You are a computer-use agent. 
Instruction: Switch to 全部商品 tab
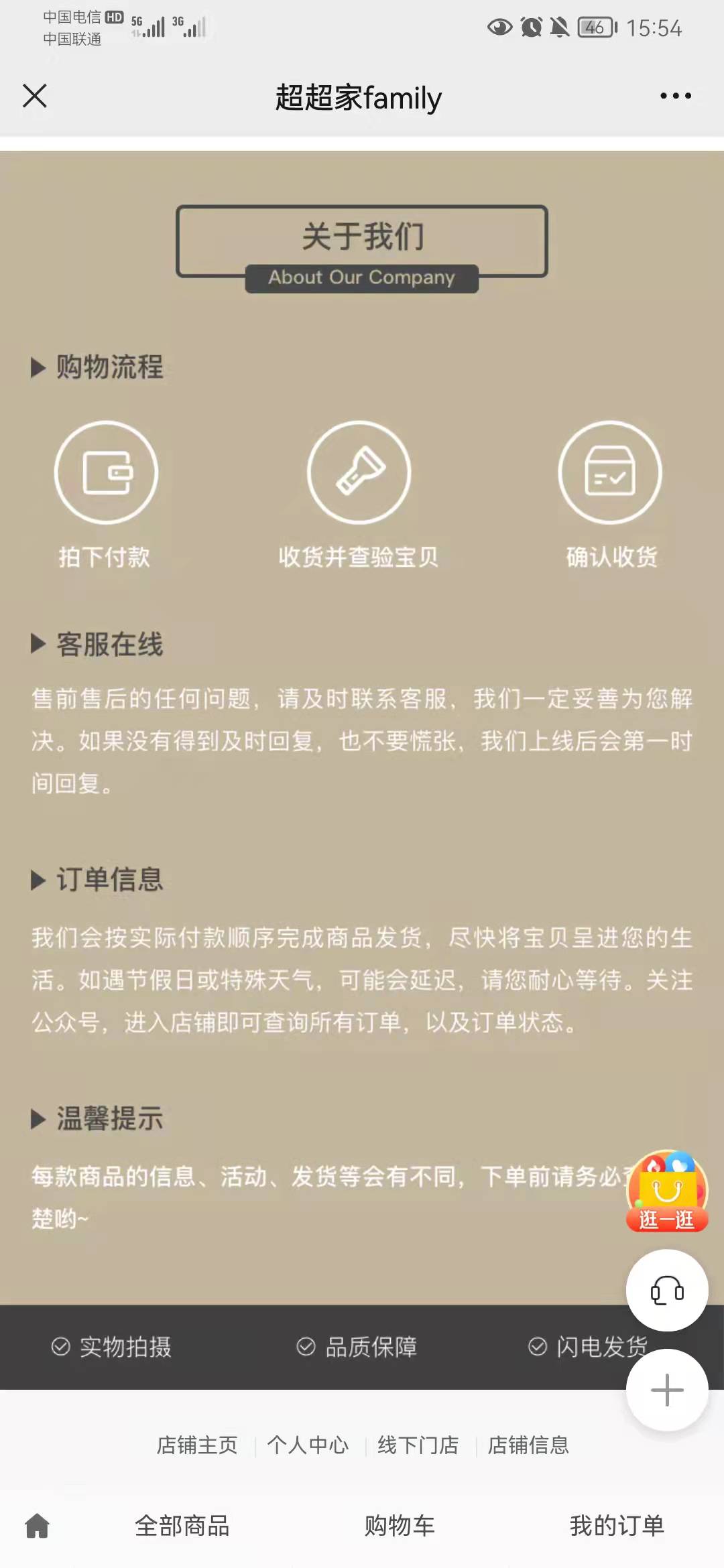(182, 1526)
